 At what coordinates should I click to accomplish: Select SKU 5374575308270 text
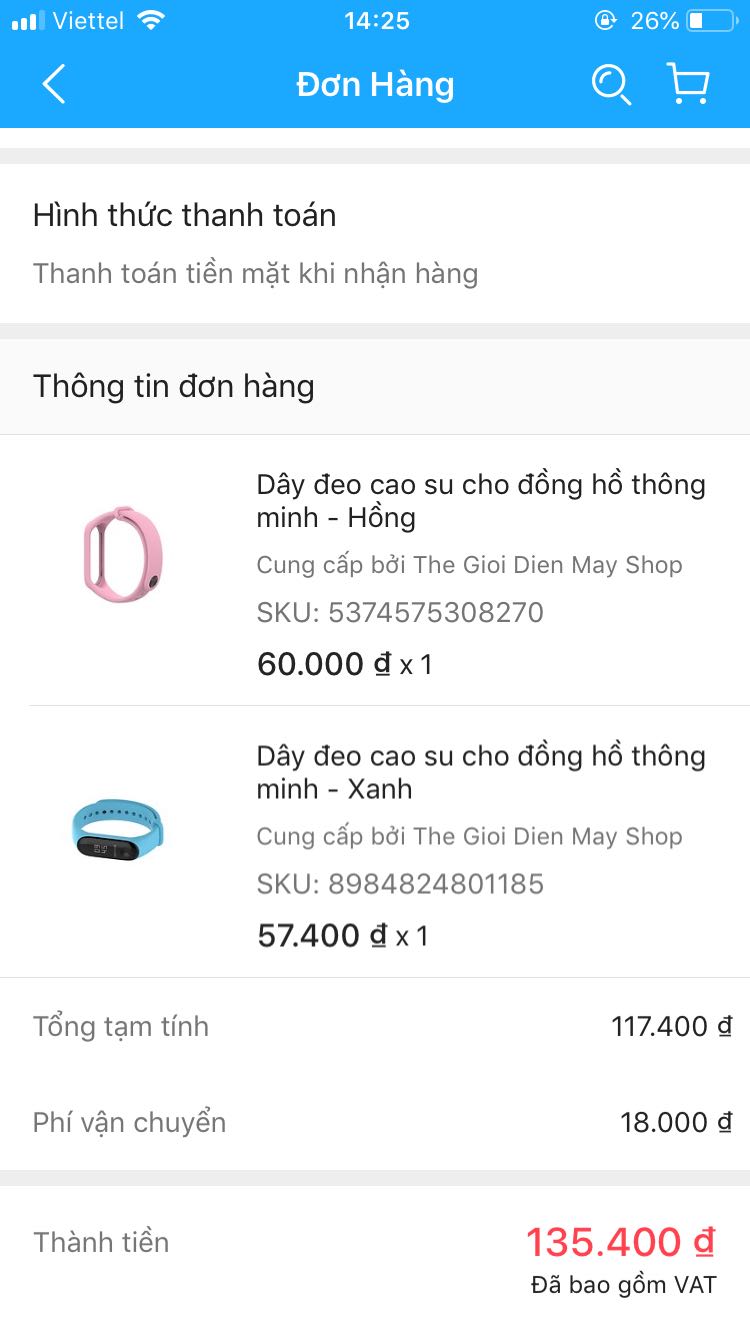[x=400, y=612]
